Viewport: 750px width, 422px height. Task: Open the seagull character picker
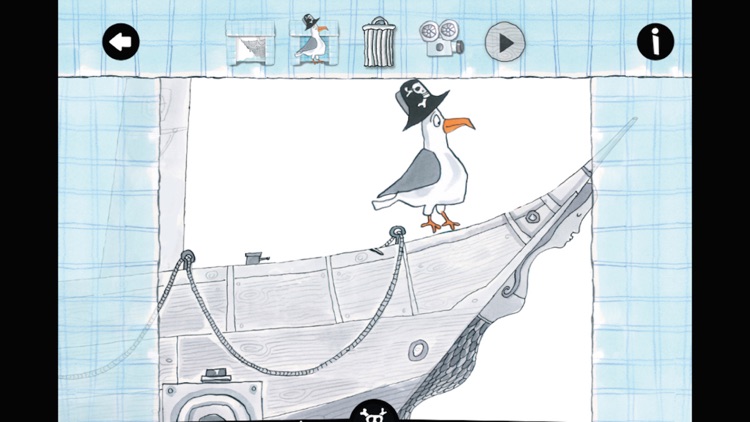[x=312, y=42]
